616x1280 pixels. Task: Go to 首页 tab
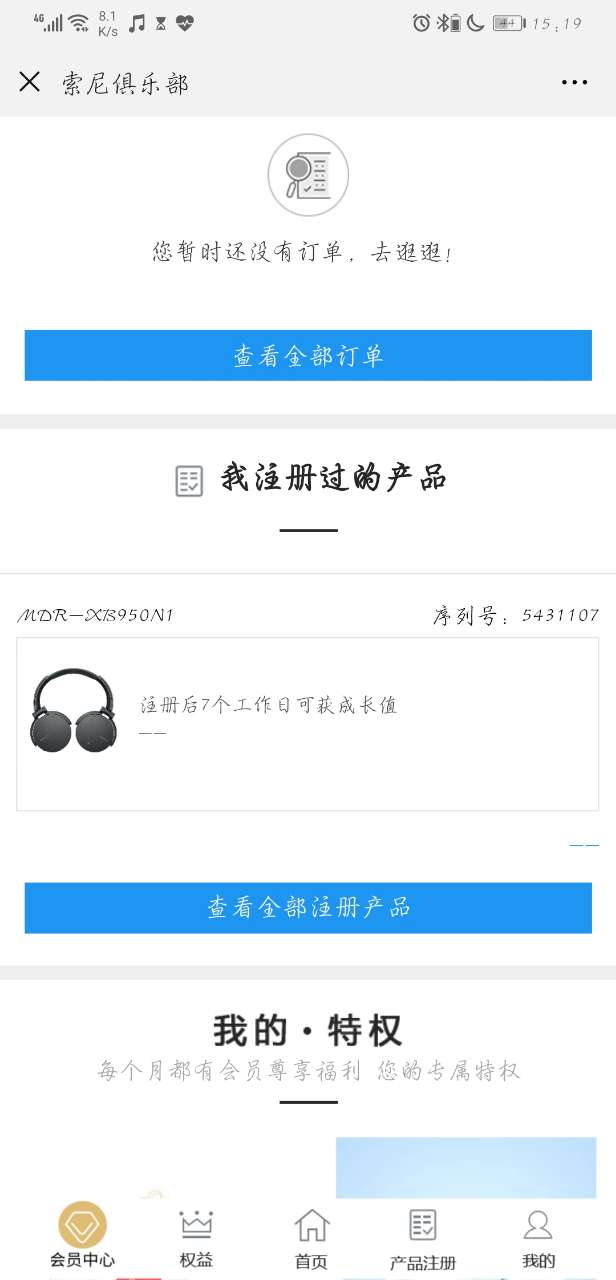(x=311, y=1237)
